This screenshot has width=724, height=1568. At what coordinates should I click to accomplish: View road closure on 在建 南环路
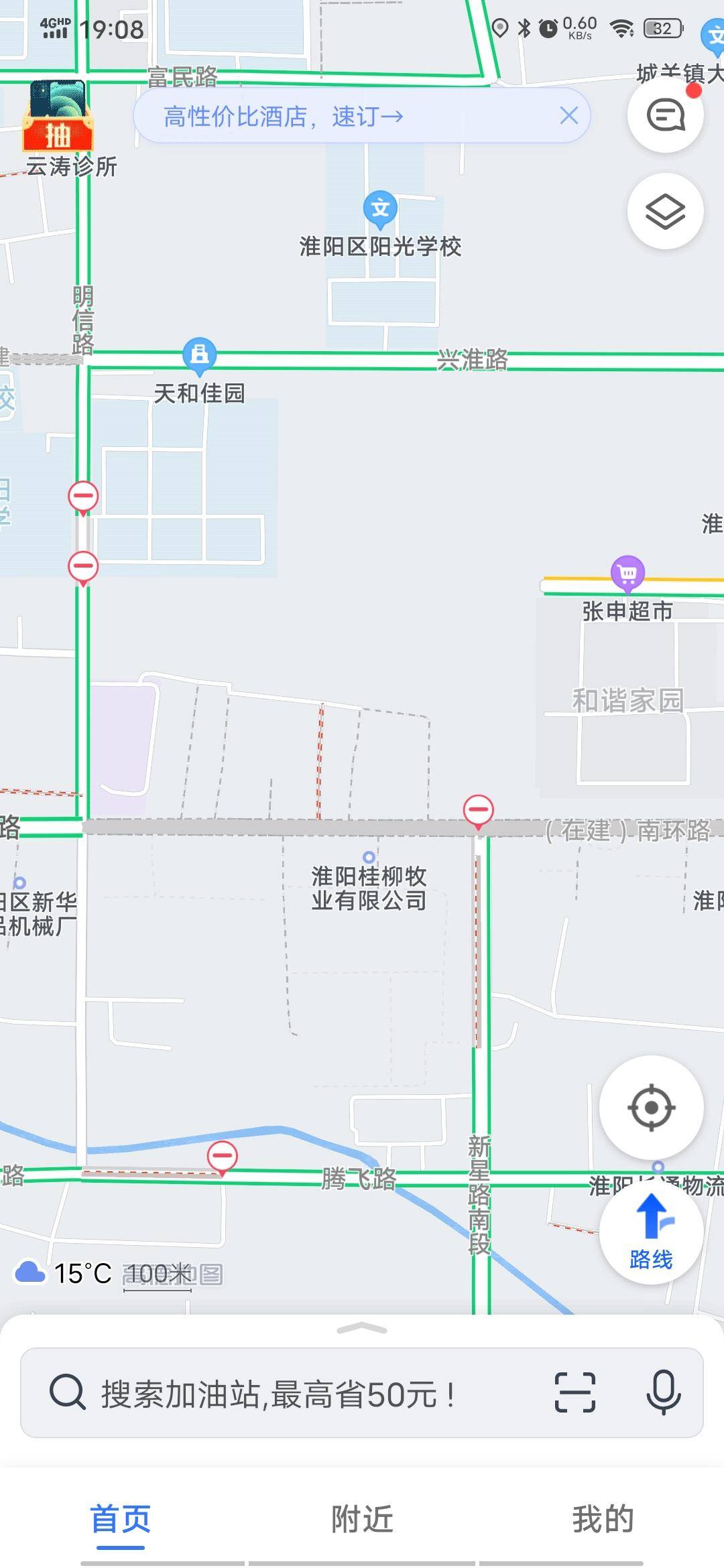pyautogui.click(x=478, y=811)
